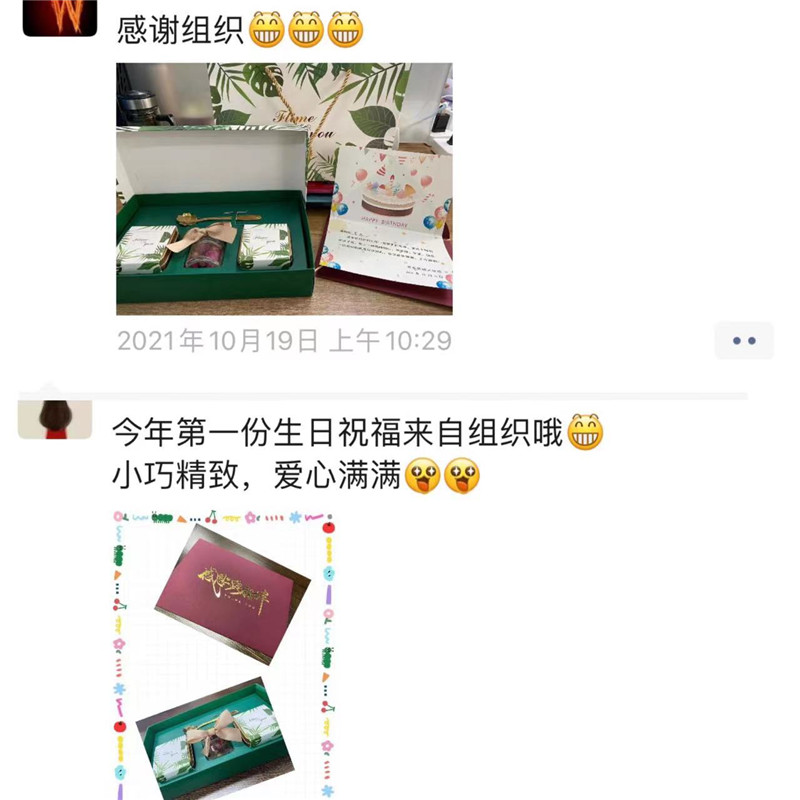
Task: Open the flame W profile avatar
Action: click(x=59, y=15)
